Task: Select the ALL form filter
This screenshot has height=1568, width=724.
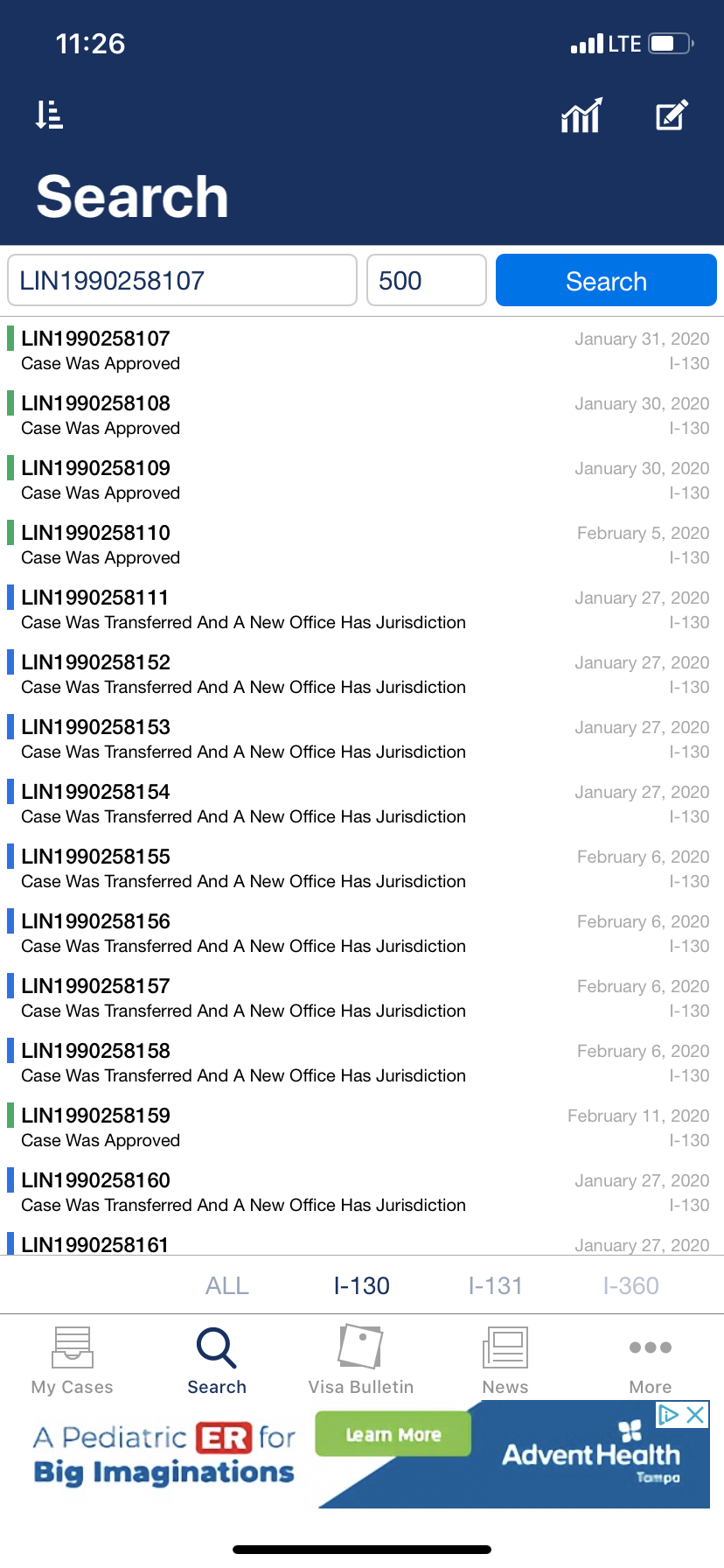Action: (x=227, y=1285)
